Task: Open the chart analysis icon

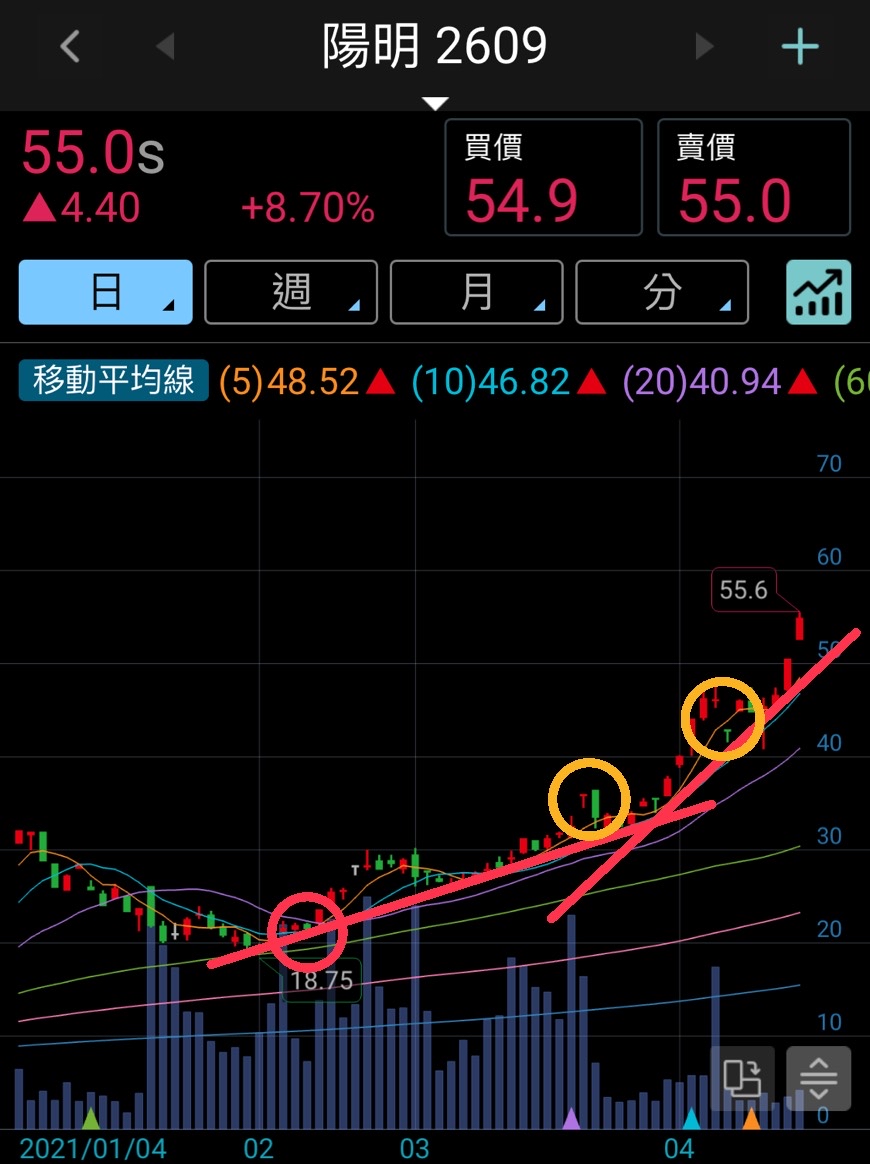Action: (818, 292)
